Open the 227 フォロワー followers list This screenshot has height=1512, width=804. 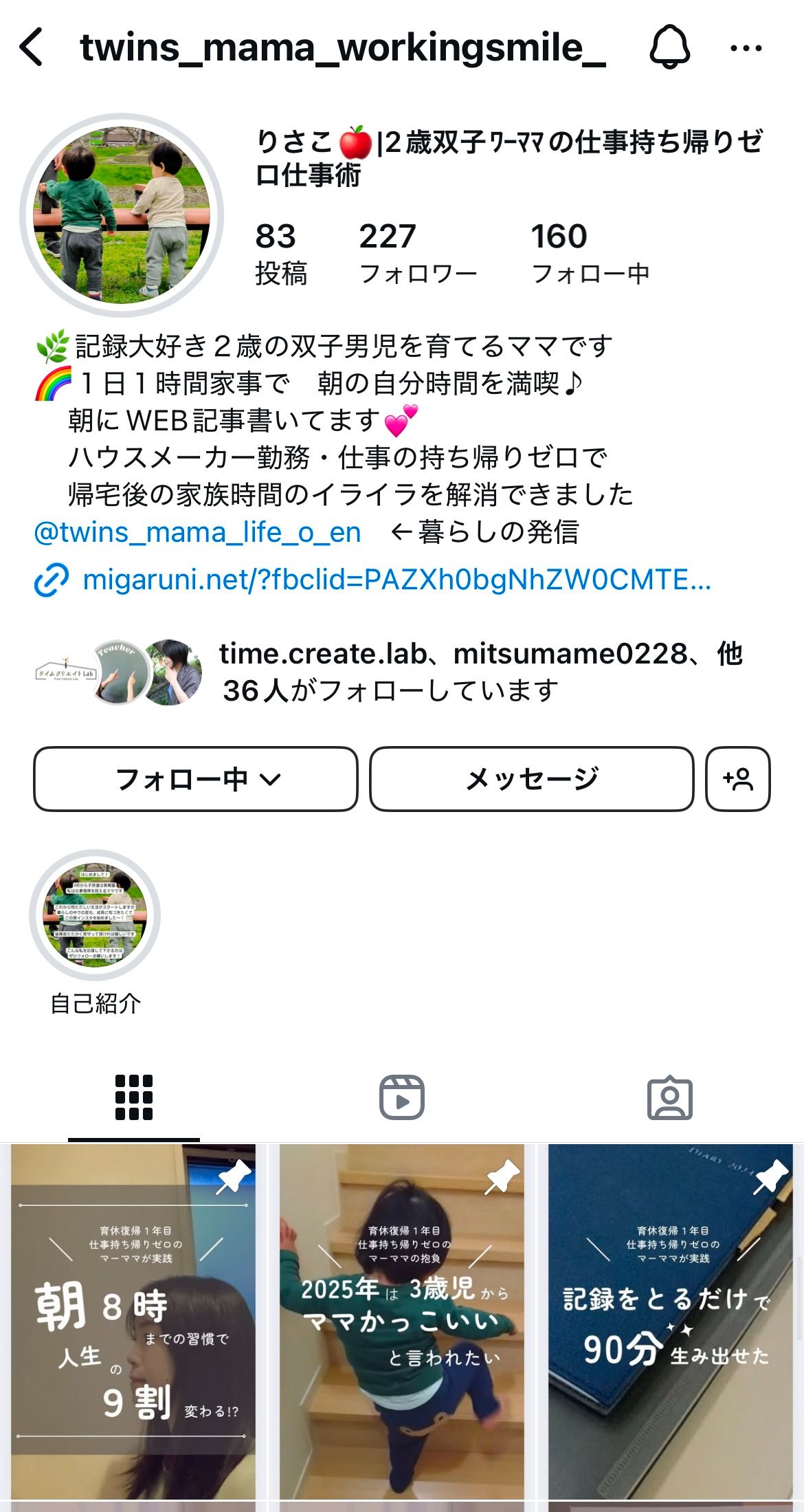click(x=417, y=253)
